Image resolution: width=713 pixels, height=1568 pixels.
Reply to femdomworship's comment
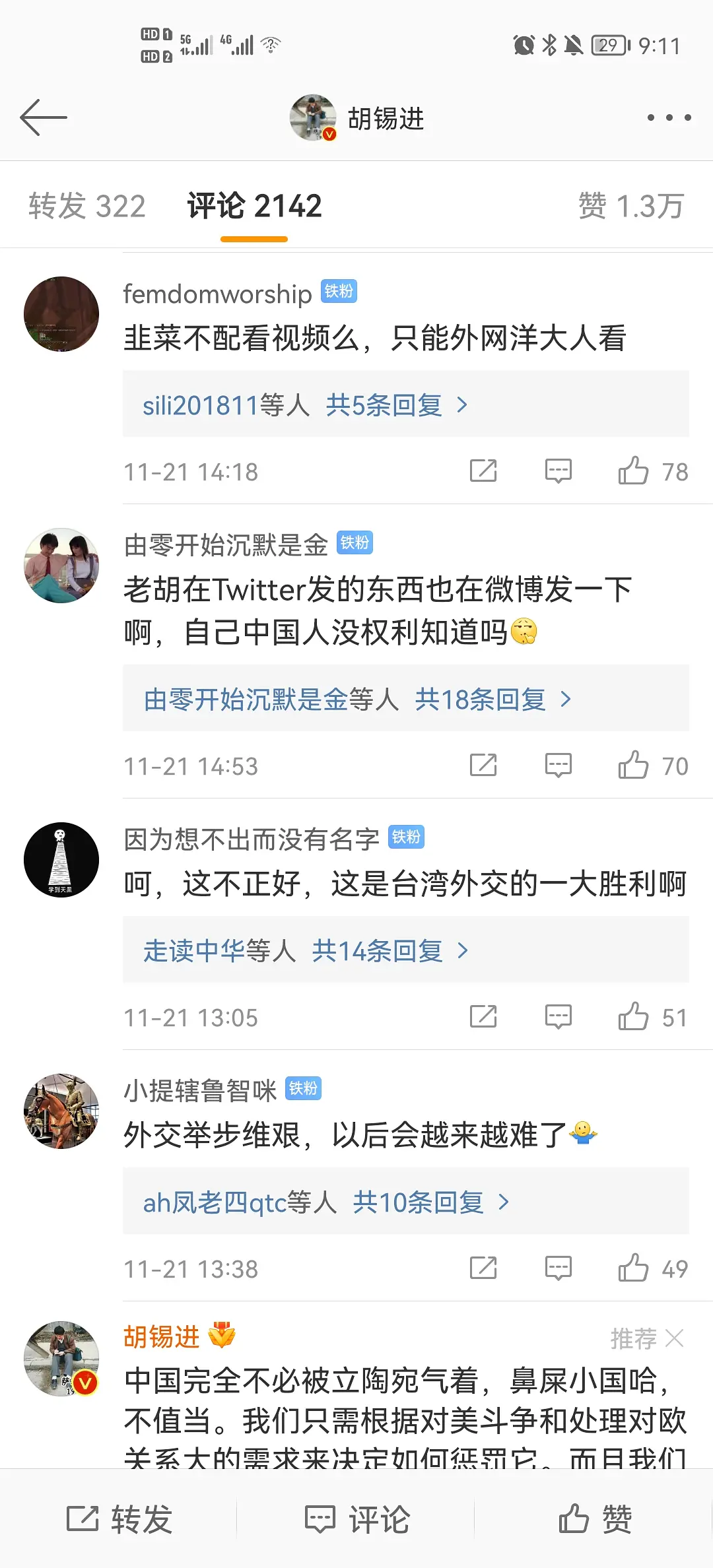tap(558, 471)
